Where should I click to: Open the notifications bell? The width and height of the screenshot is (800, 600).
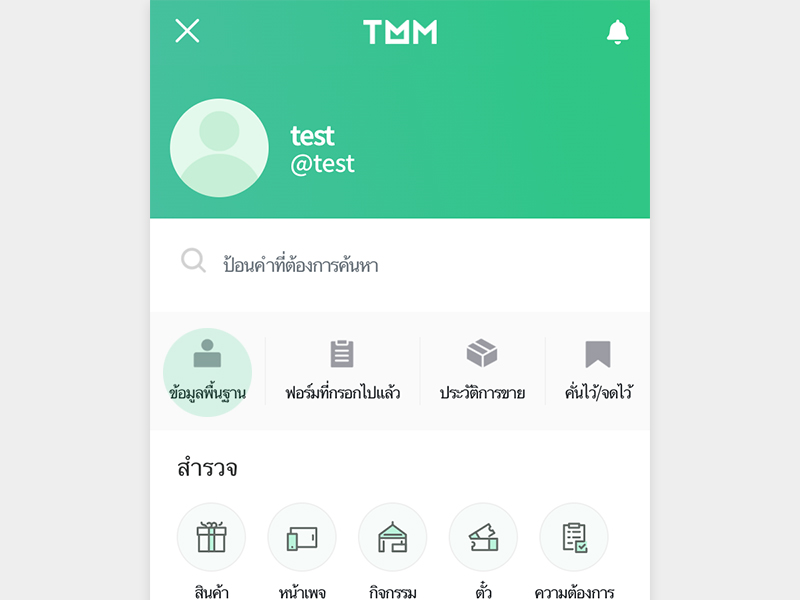coord(618,32)
